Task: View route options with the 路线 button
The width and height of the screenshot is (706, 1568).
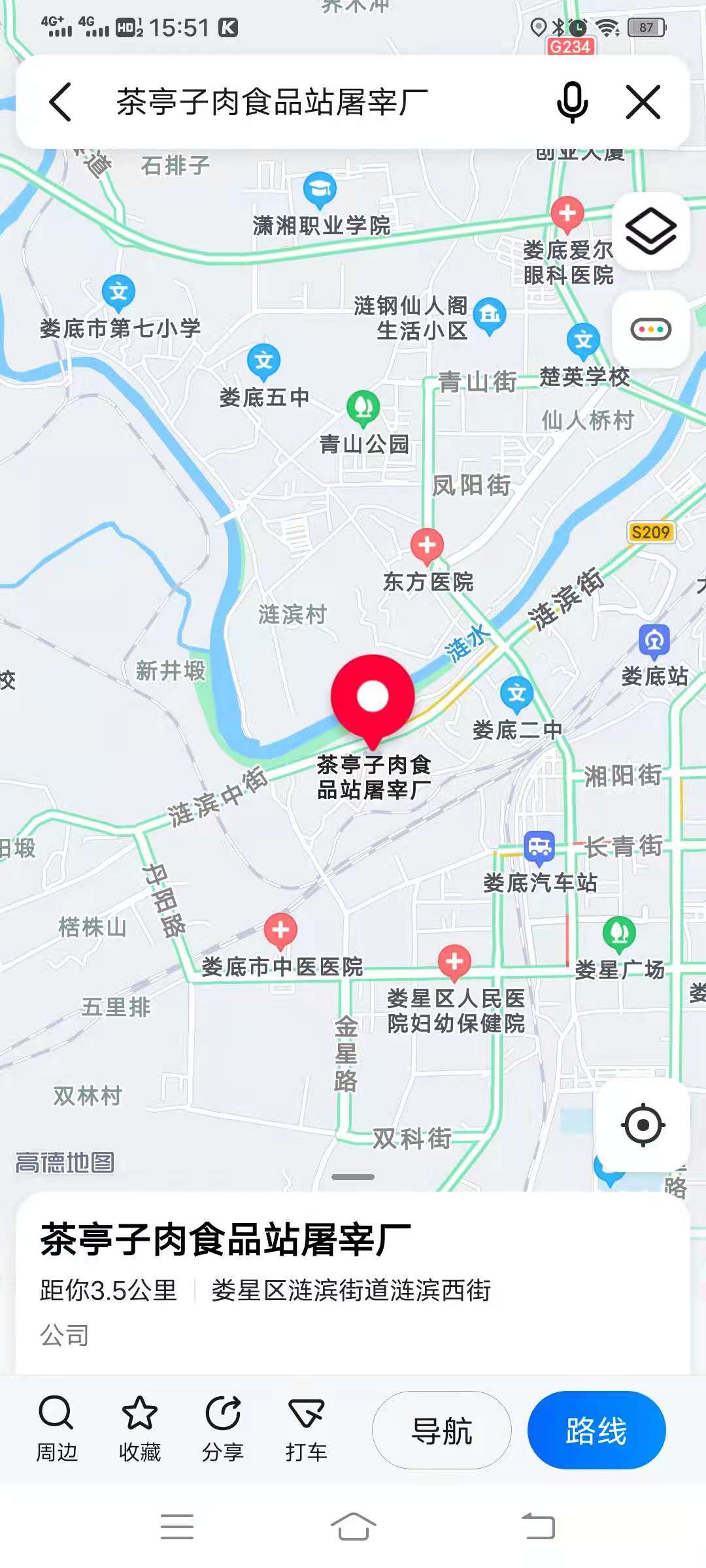Action: pos(596,1431)
